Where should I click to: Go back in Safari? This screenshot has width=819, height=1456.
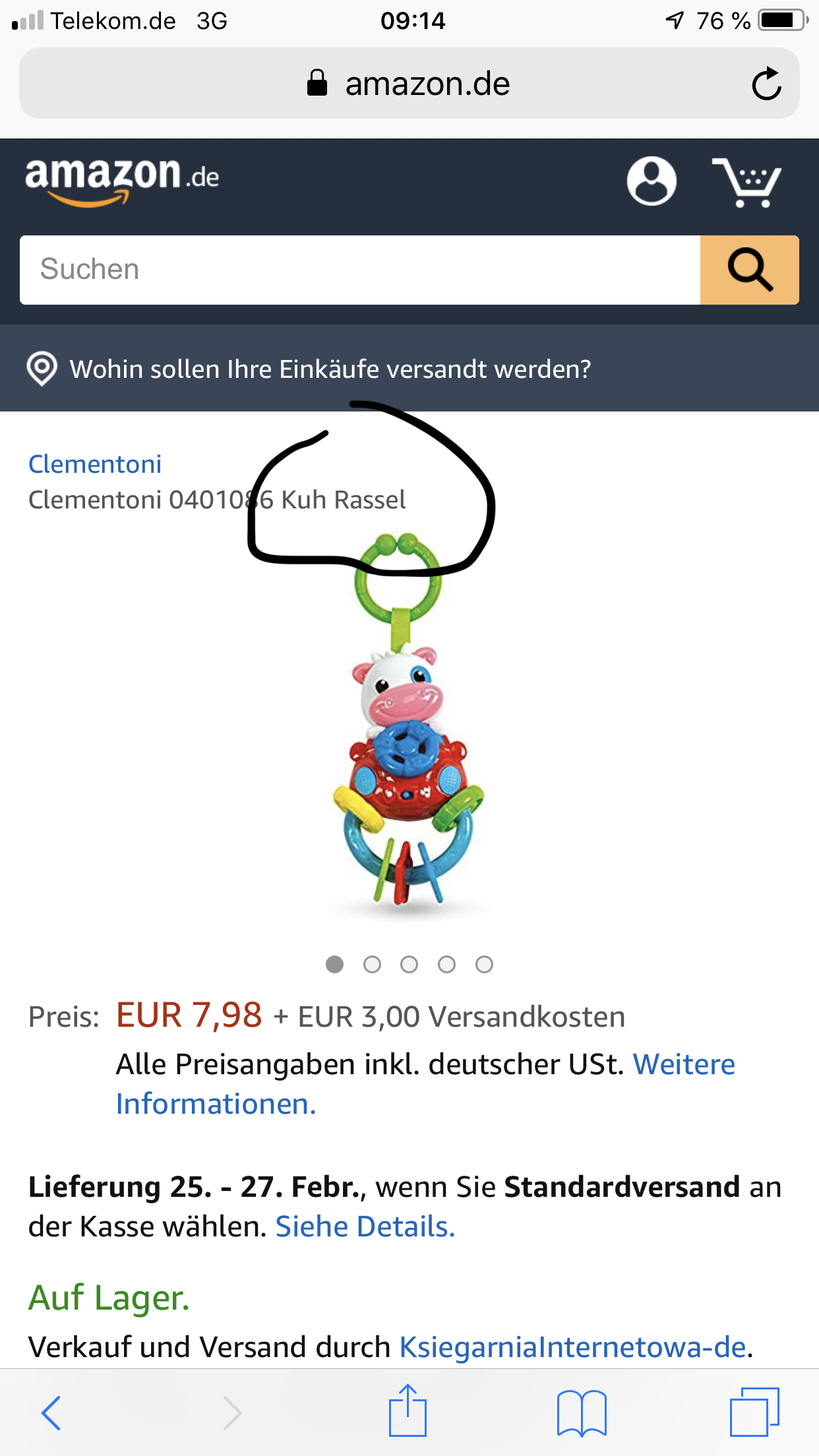[x=51, y=1412]
